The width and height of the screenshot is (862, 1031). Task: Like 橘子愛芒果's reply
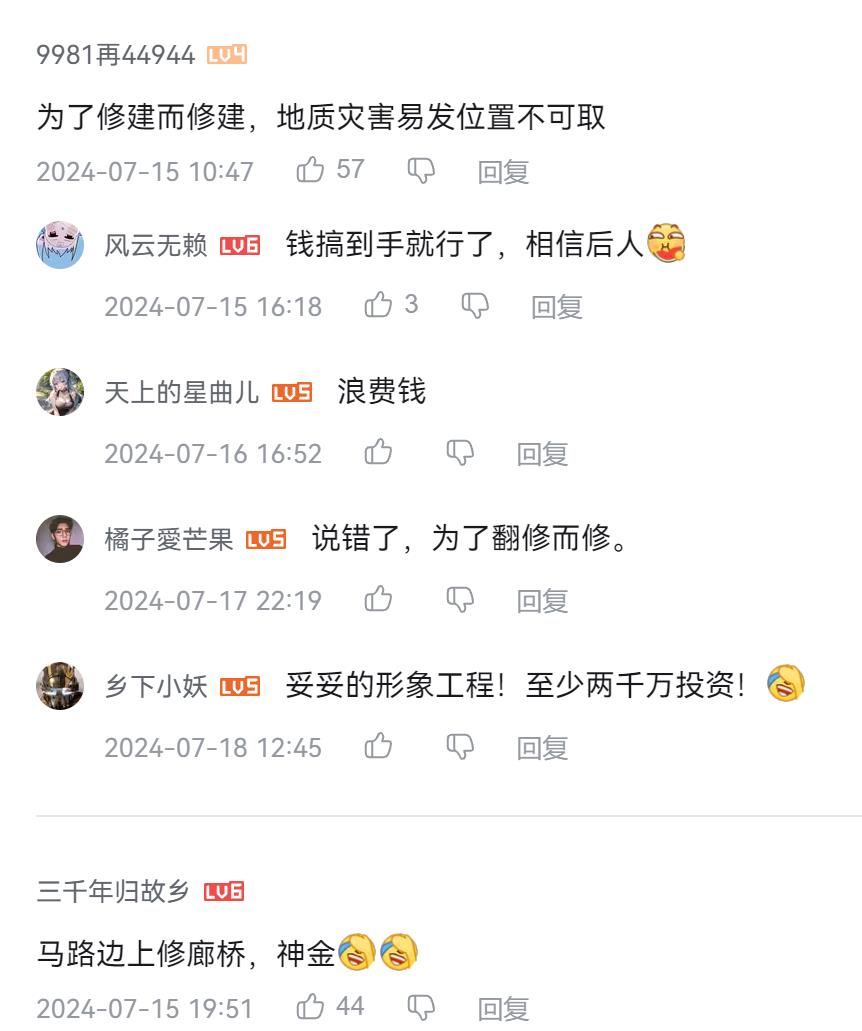(x=378, y=600)
